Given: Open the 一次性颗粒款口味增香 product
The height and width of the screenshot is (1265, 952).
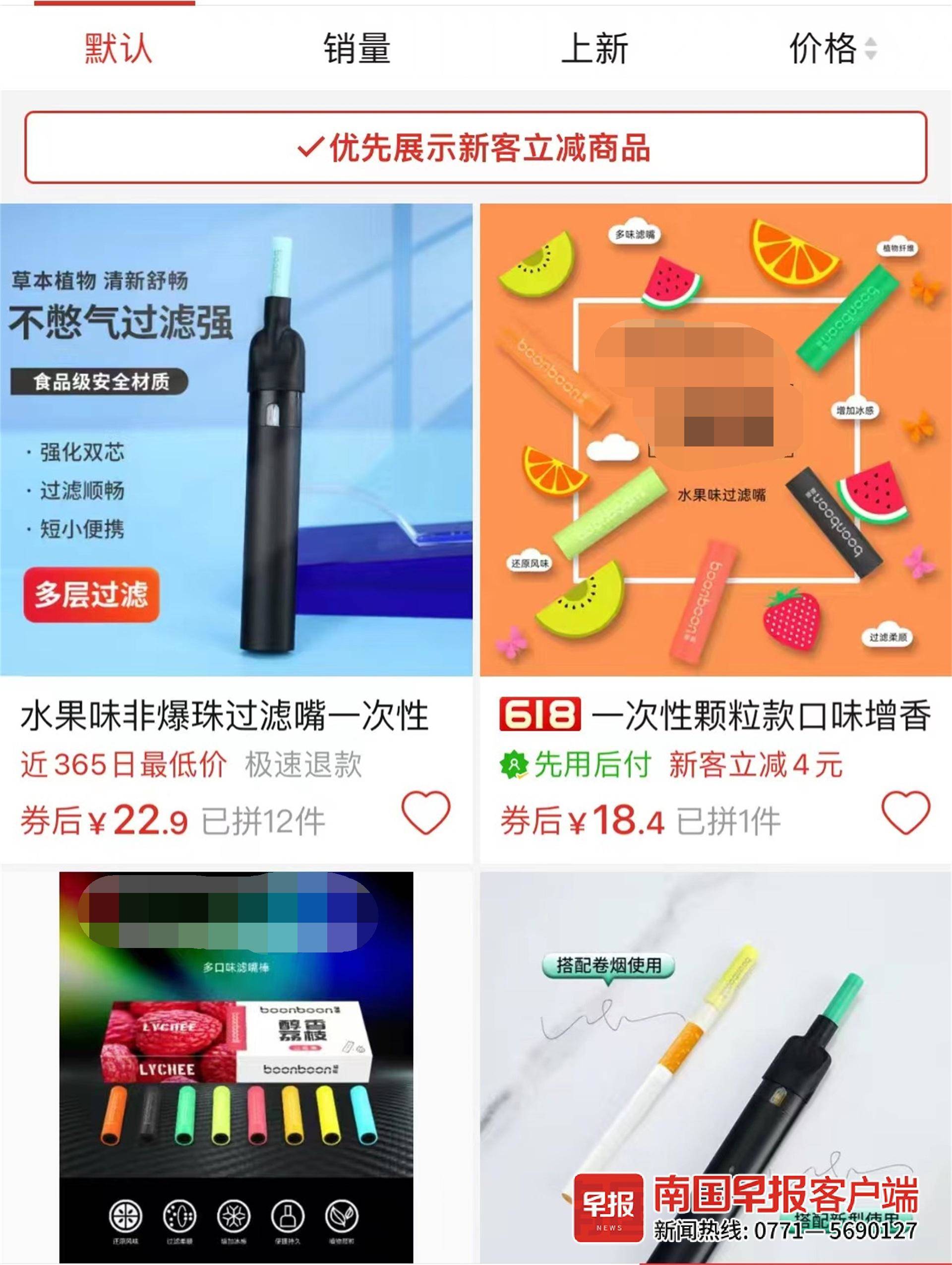Looking at the screenshot, I should (x=715, y=441).
